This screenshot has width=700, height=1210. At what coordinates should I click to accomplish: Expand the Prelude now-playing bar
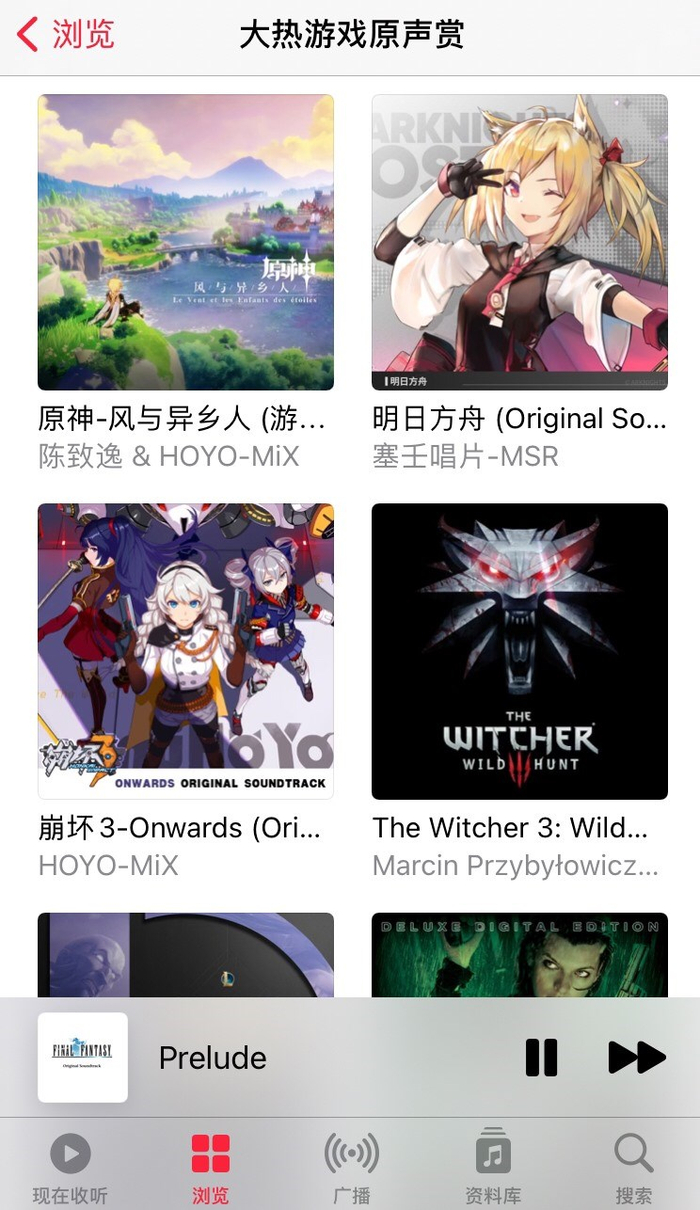pyautogui.click(x=300, y=1057)
